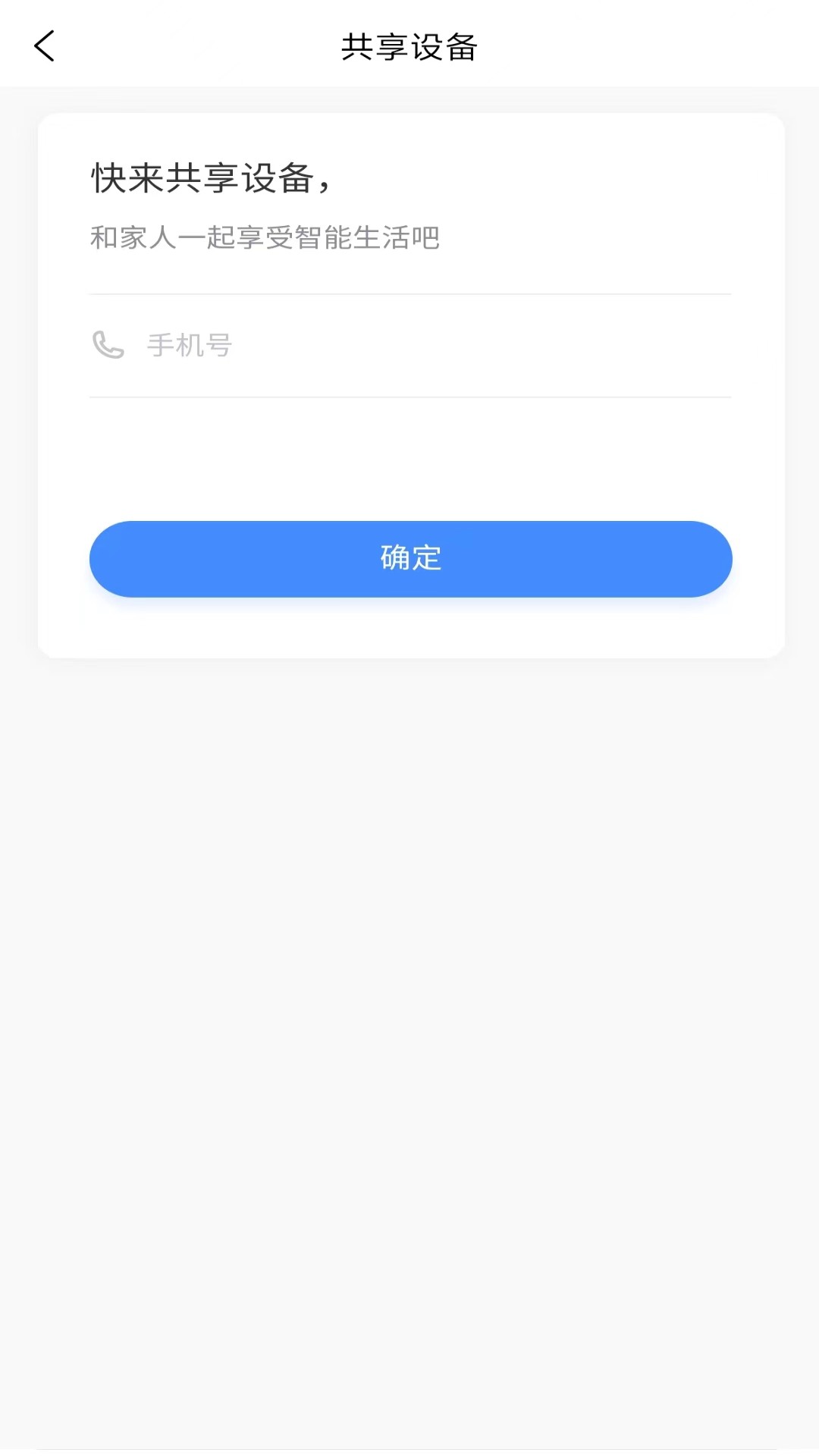Select the 快来共享设备 heading text
The width and height of the screenshot is (819, 1456).
213,180
